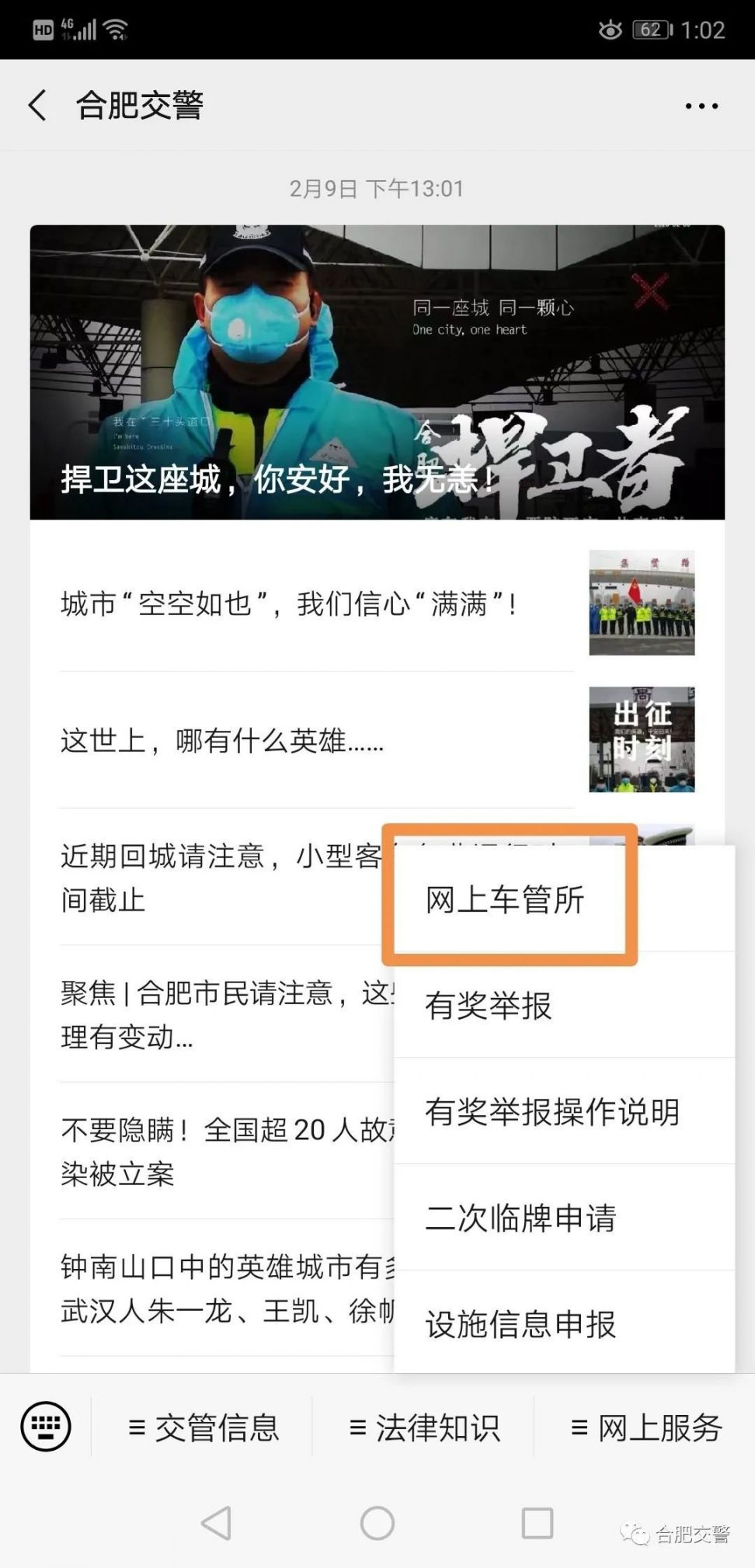This screenshot has height=1568, width=755.
Task: Tap the 网上服务 menu button
Action: (646, 1427)
